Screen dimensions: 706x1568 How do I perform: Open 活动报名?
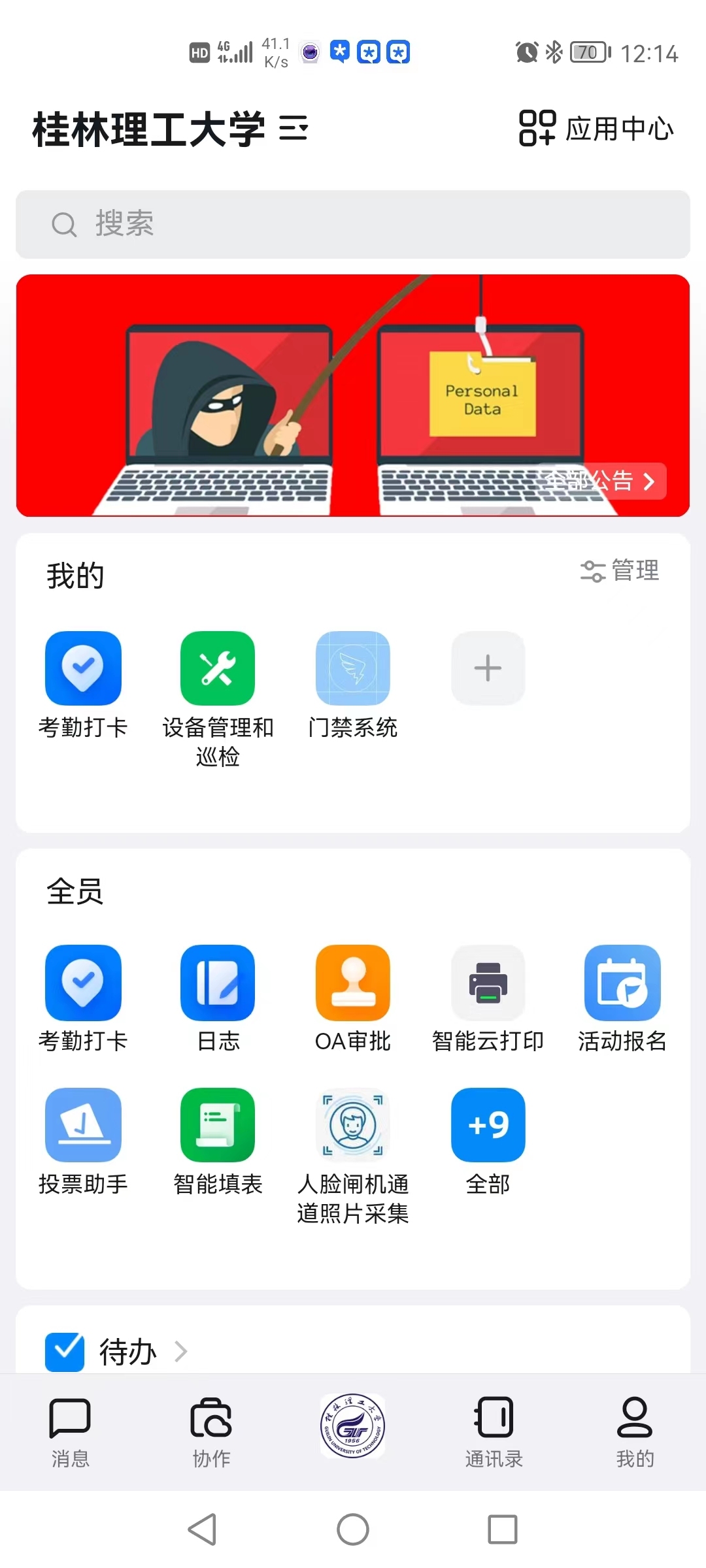[622, 983]
